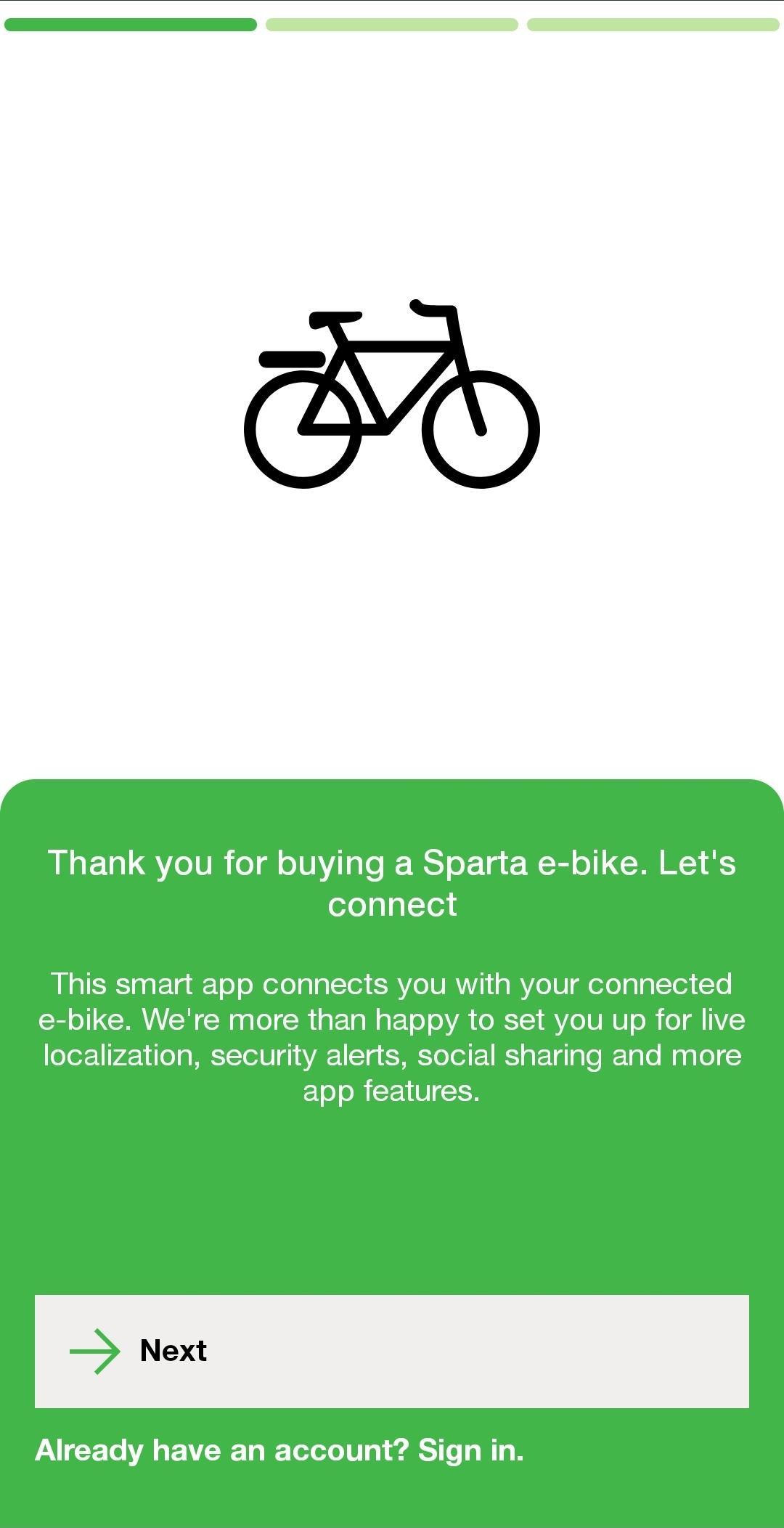Click the 'Thank you for buying' headline
This screenshot has width=784, height=1528.
point(392,883)
